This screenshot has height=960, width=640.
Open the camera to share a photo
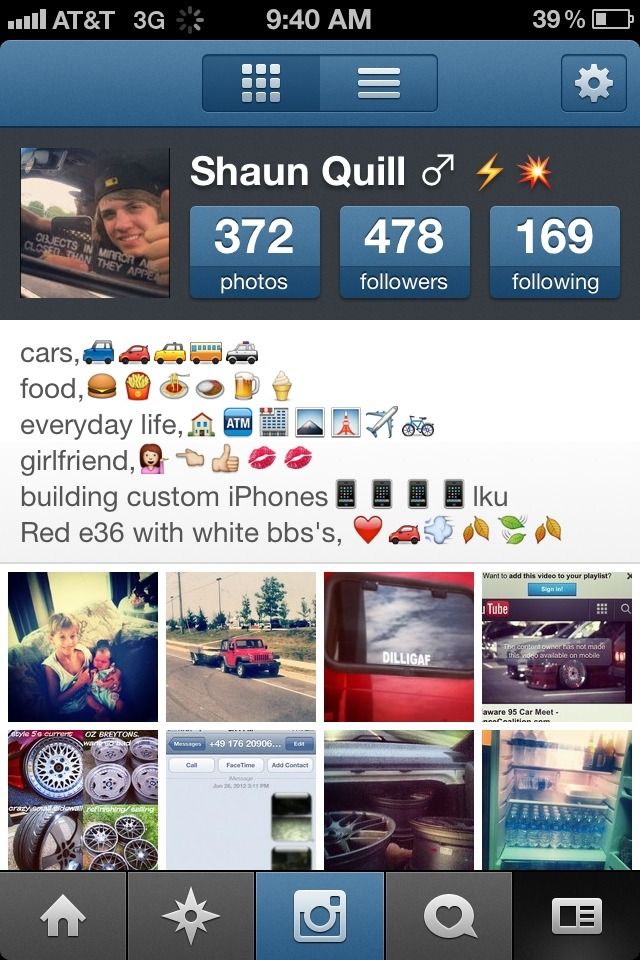[320, 916]
